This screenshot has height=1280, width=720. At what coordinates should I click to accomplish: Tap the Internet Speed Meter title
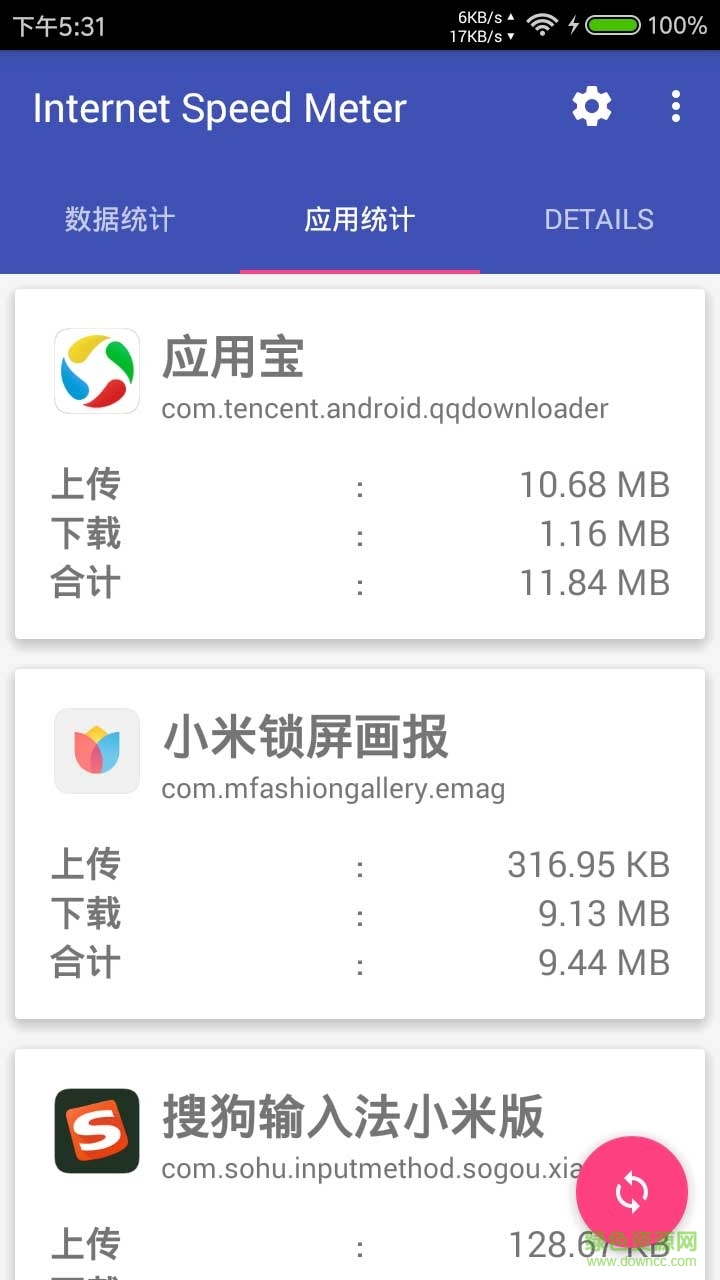pyautogui.click(x=219, y=107)
